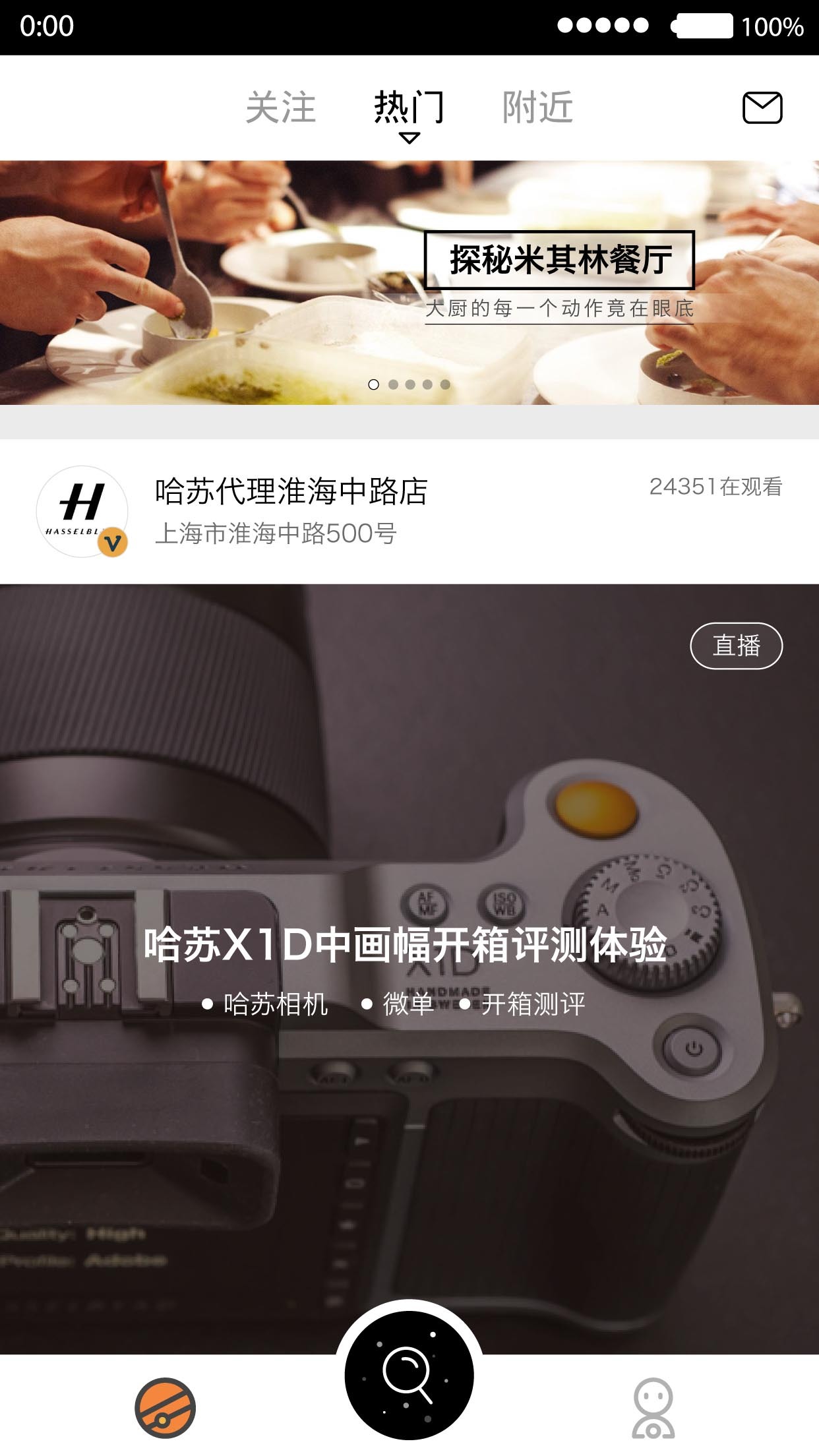Switch to the 附近 tab
The width and height of the screenshot is (819, 1456).
(537, 107)
